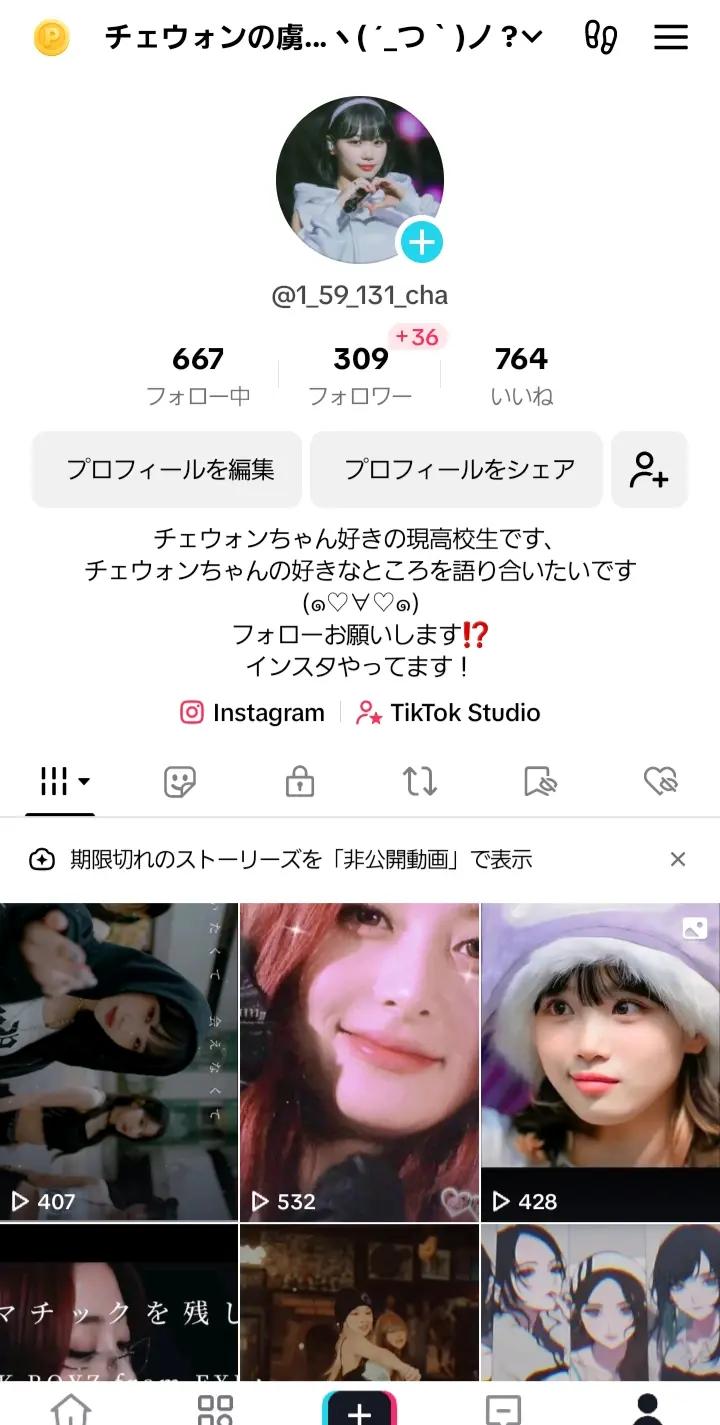Tap the plus badge on profile photo
The width and height of the screenshot is (720, 1425).
click(421, 242)
